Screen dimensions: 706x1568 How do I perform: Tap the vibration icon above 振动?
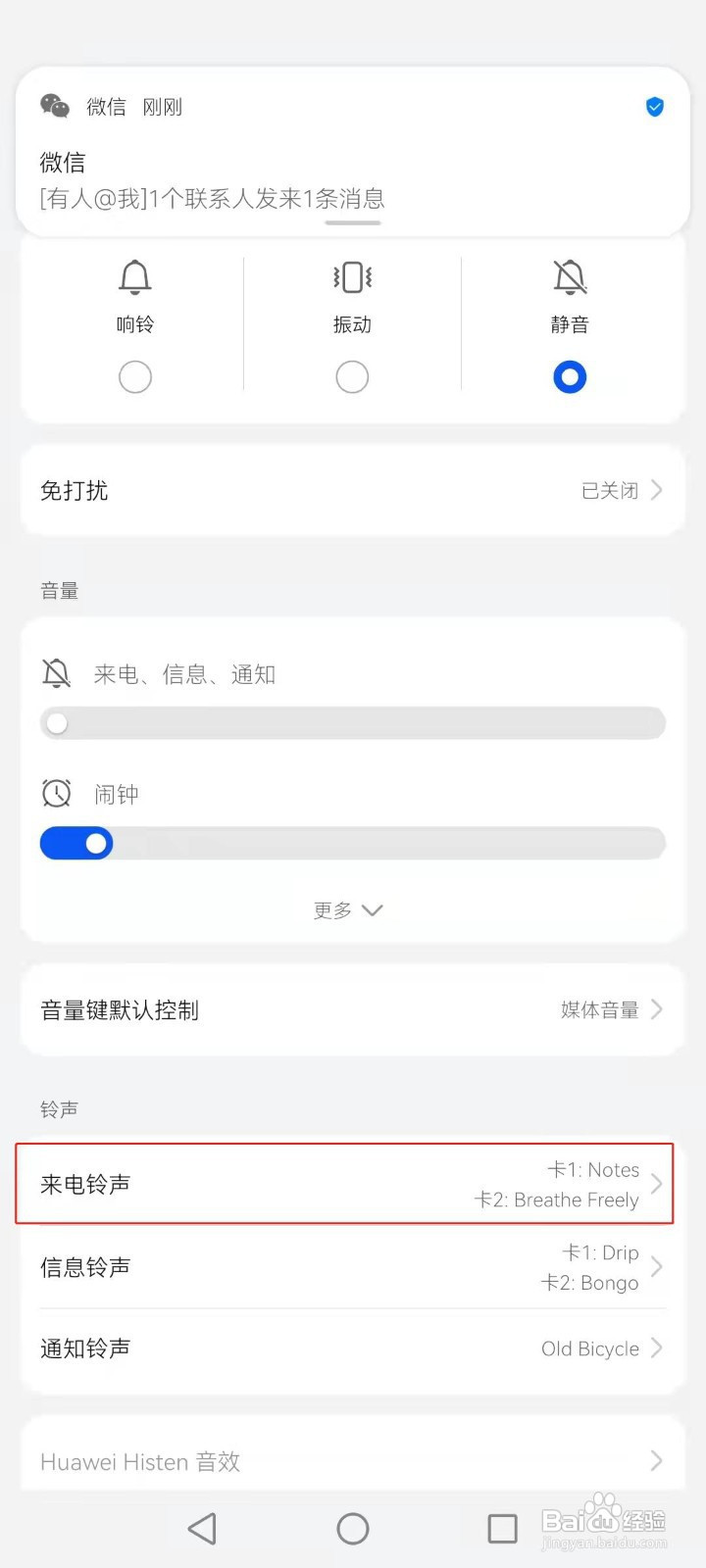[352, 278]
